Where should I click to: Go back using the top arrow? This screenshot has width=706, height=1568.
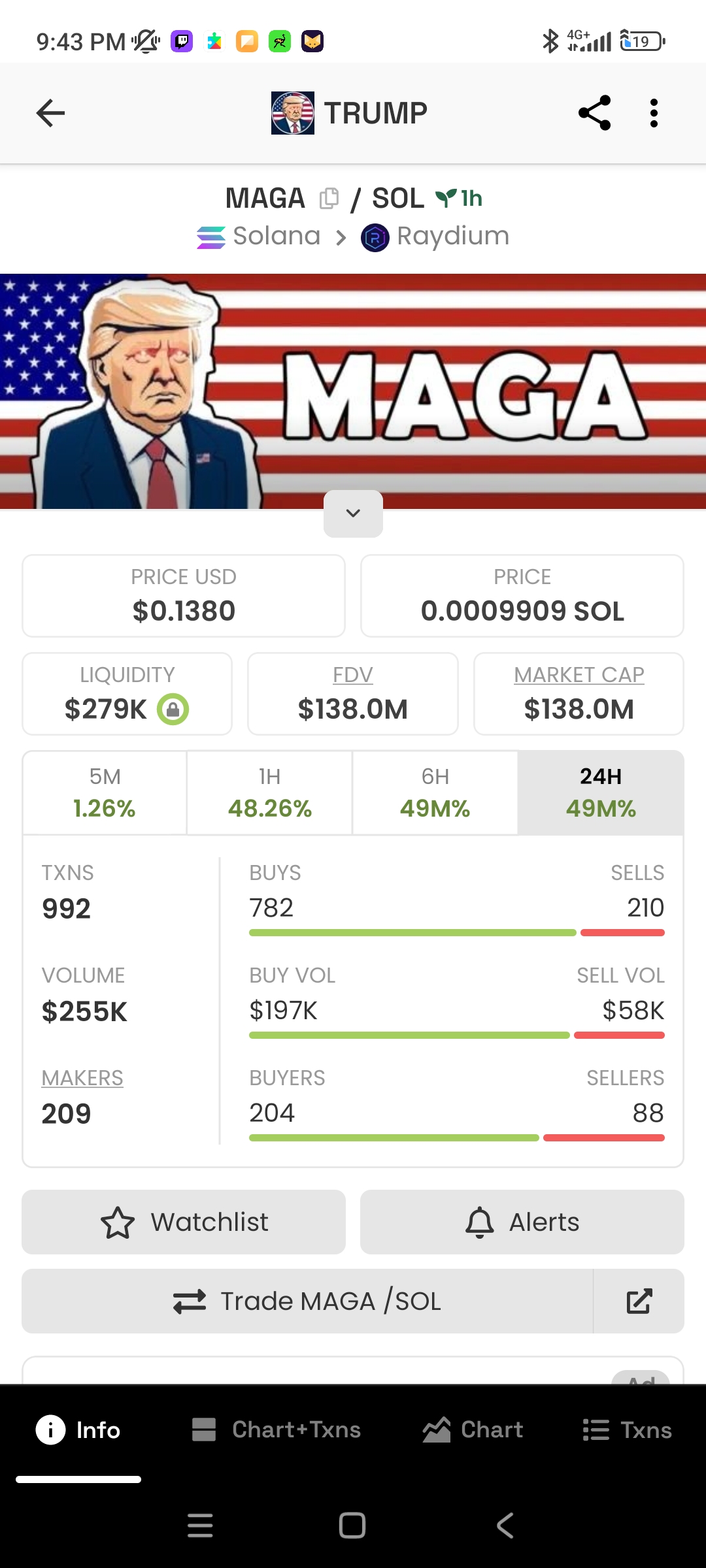click(x=50, y=113)
